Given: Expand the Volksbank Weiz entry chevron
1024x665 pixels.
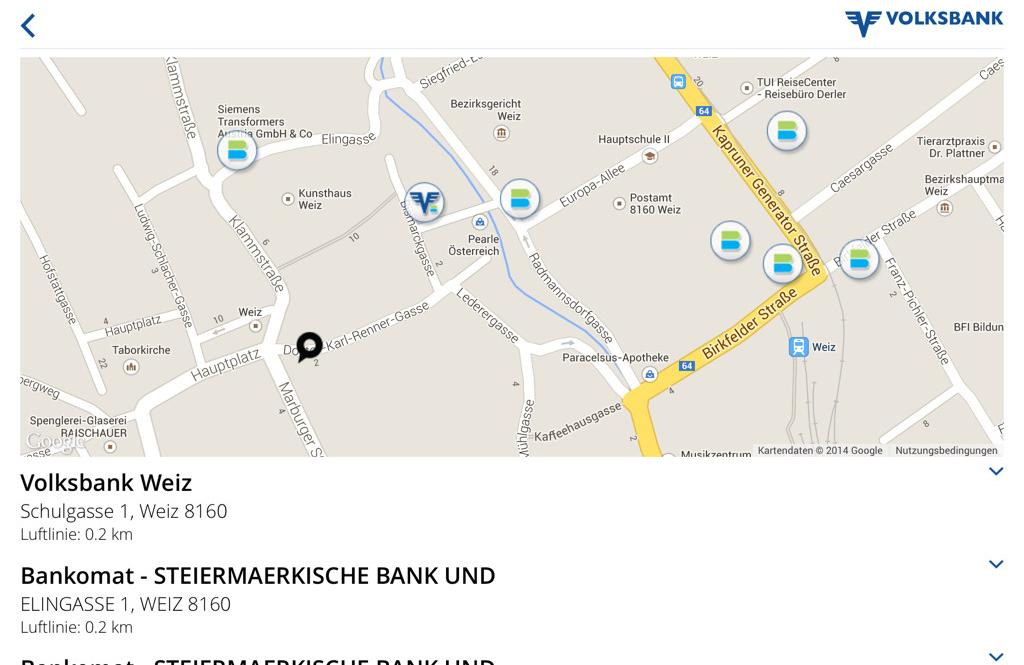Looking at the screenshot, I should [x=995, y=472].
